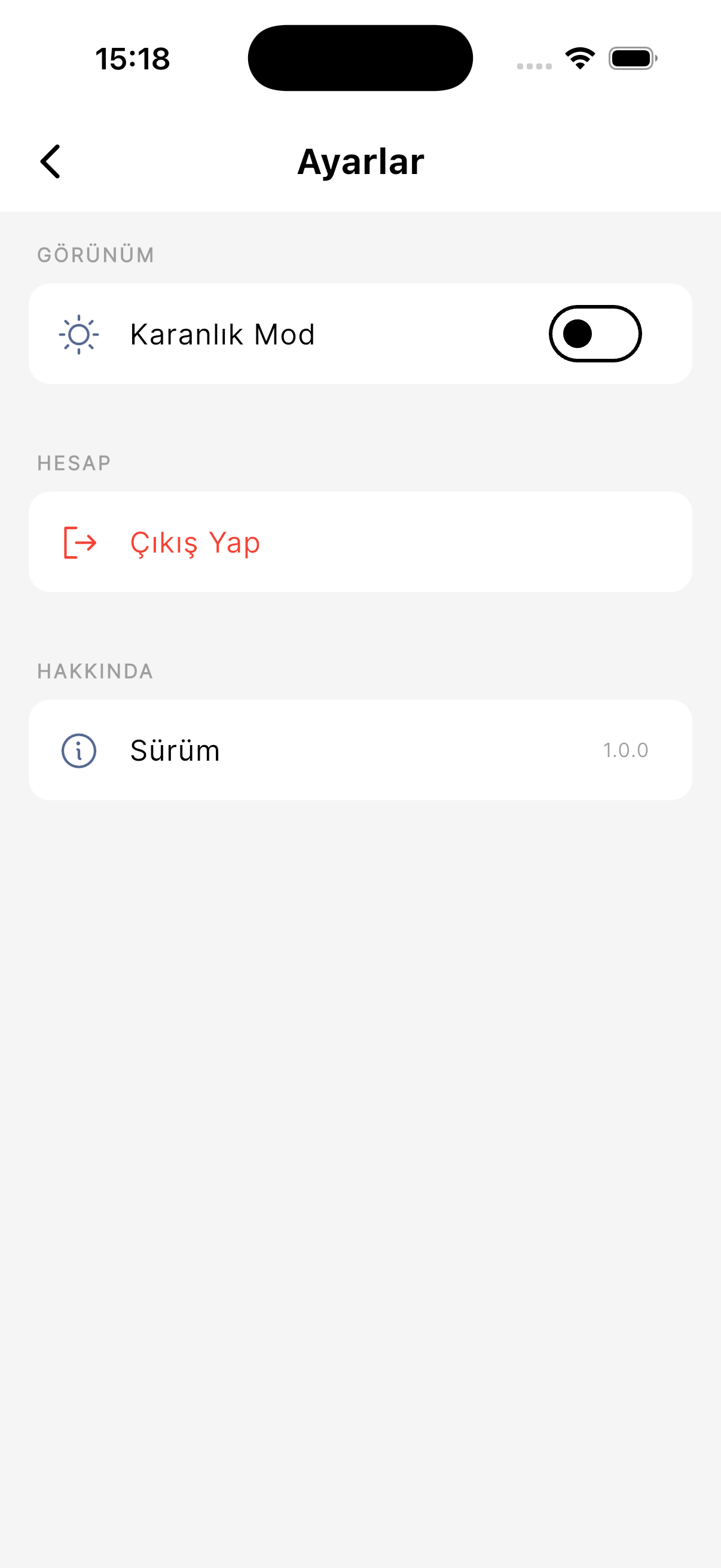Go back from the Ayarlar screen
Viewport: 721px width, 1568px height.
[50, 161]
